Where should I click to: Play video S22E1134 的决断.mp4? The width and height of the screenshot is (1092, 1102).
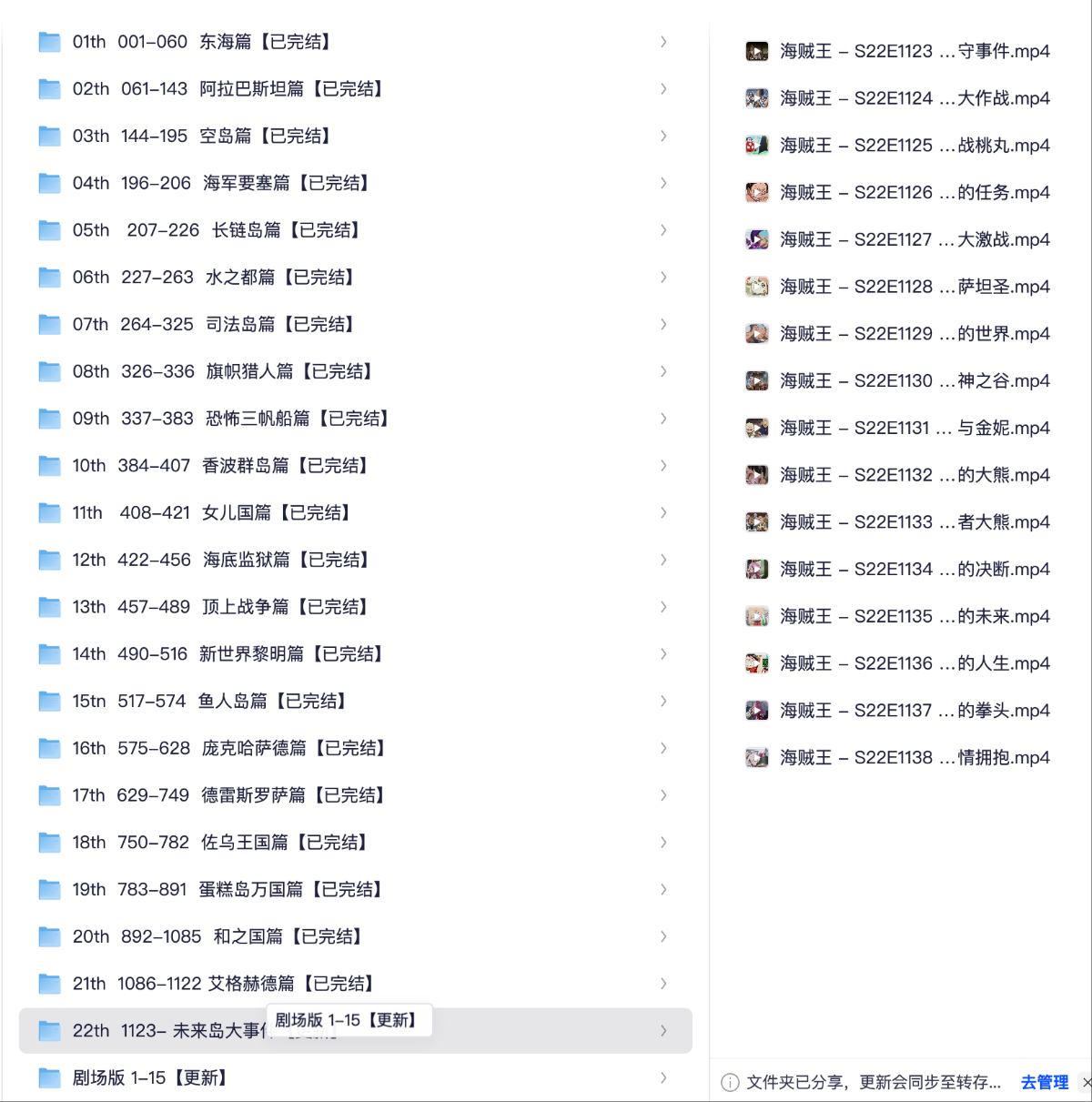pos(914,570)
